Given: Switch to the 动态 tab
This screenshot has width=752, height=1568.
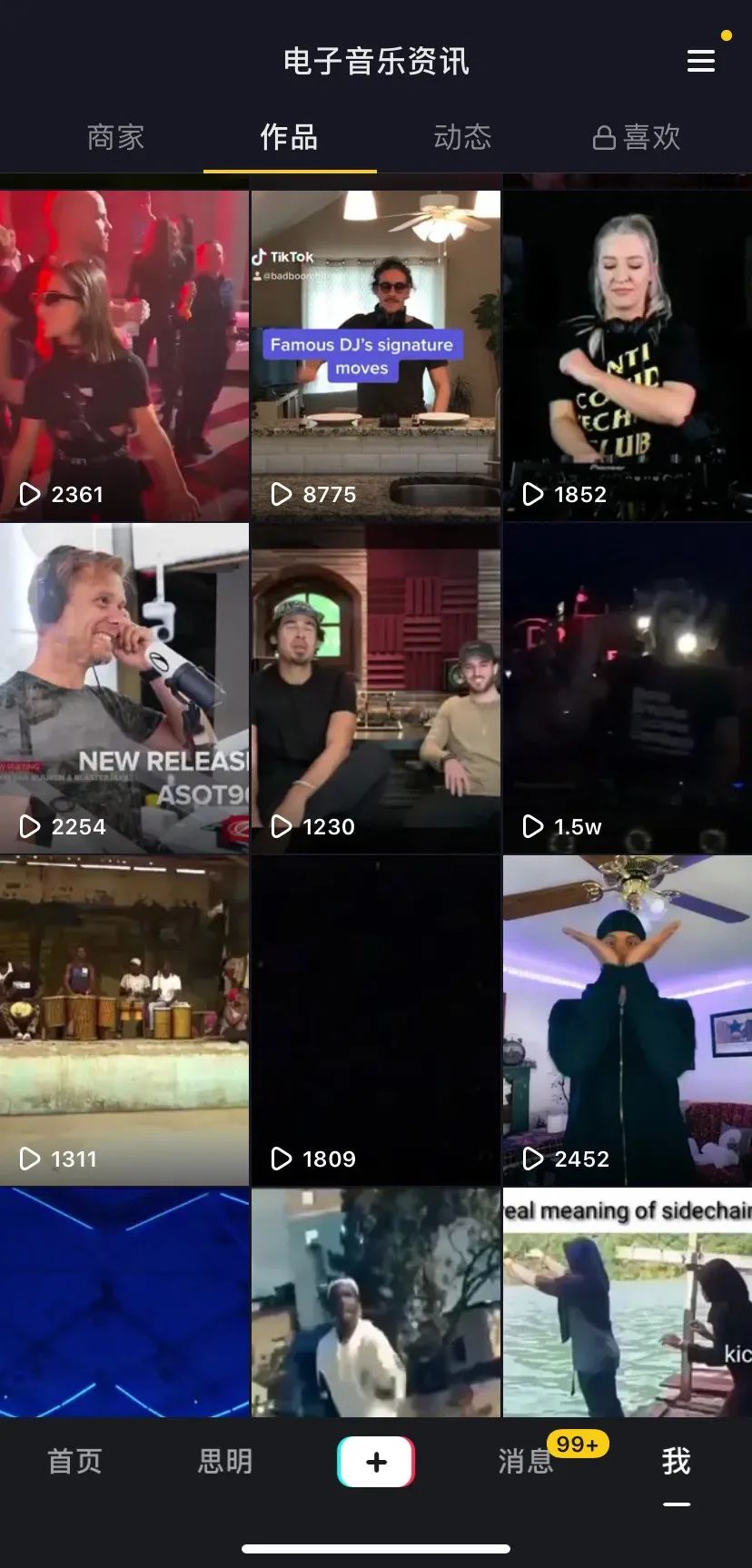Looking at the screenshot, I should [462, 137].
